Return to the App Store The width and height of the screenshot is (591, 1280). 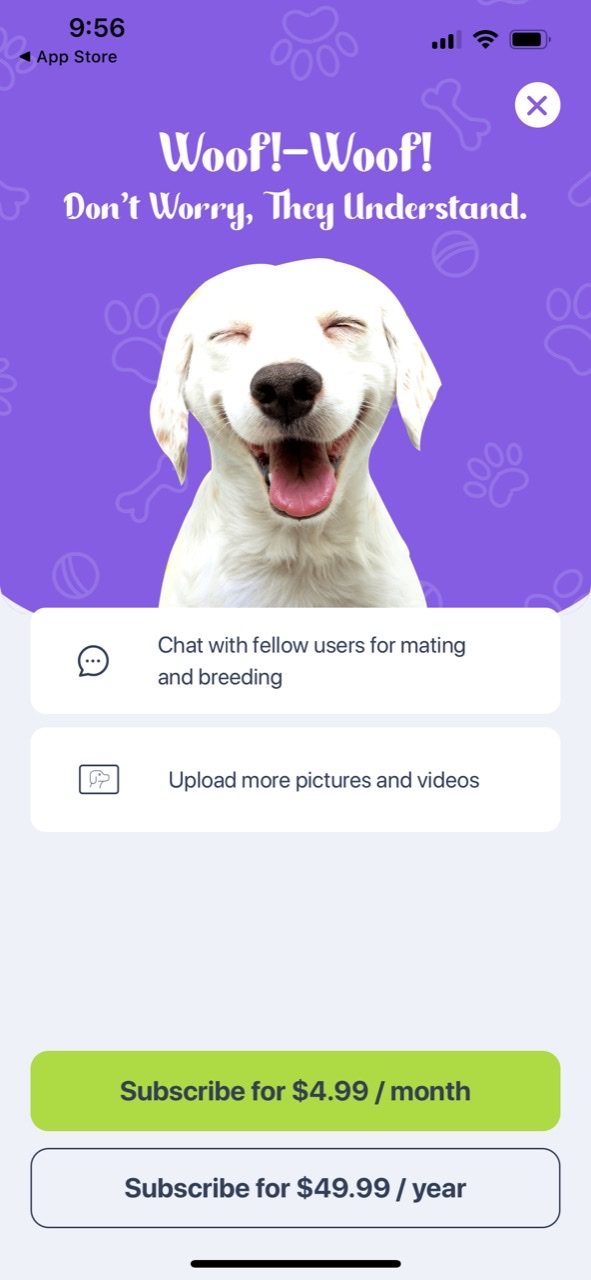(x=67, y=57)
